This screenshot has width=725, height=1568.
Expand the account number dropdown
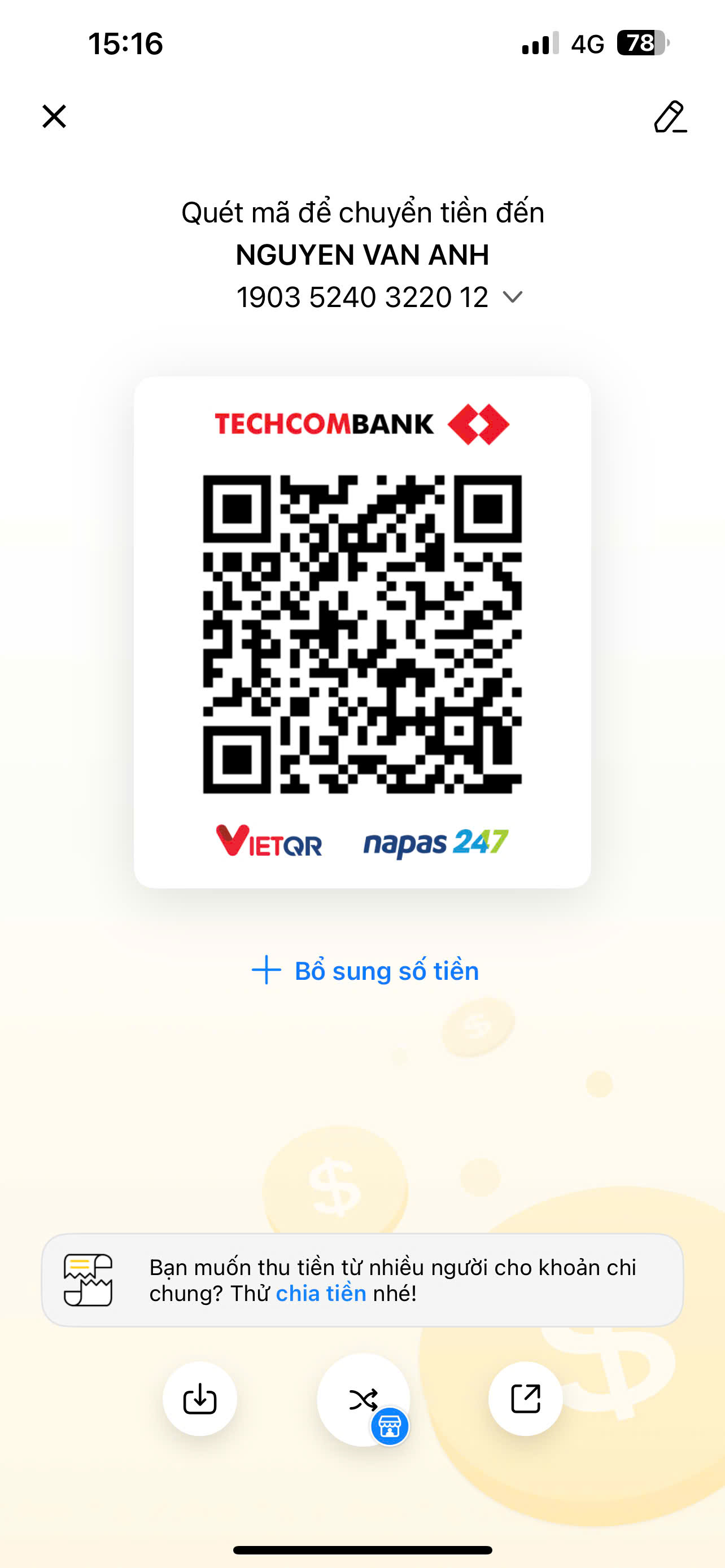coord(513,297)
